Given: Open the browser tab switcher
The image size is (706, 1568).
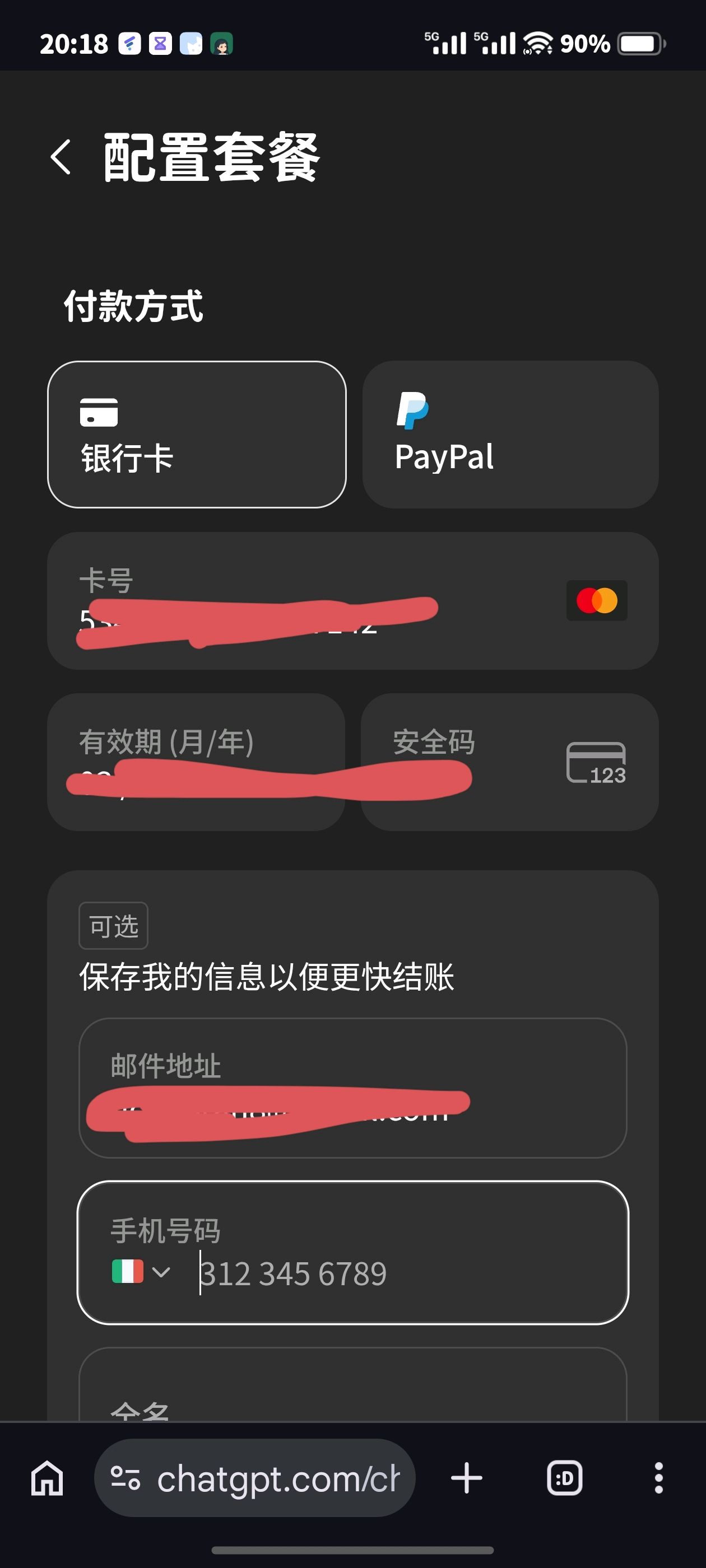Looking at the screenshot, I should point(564,1477).
